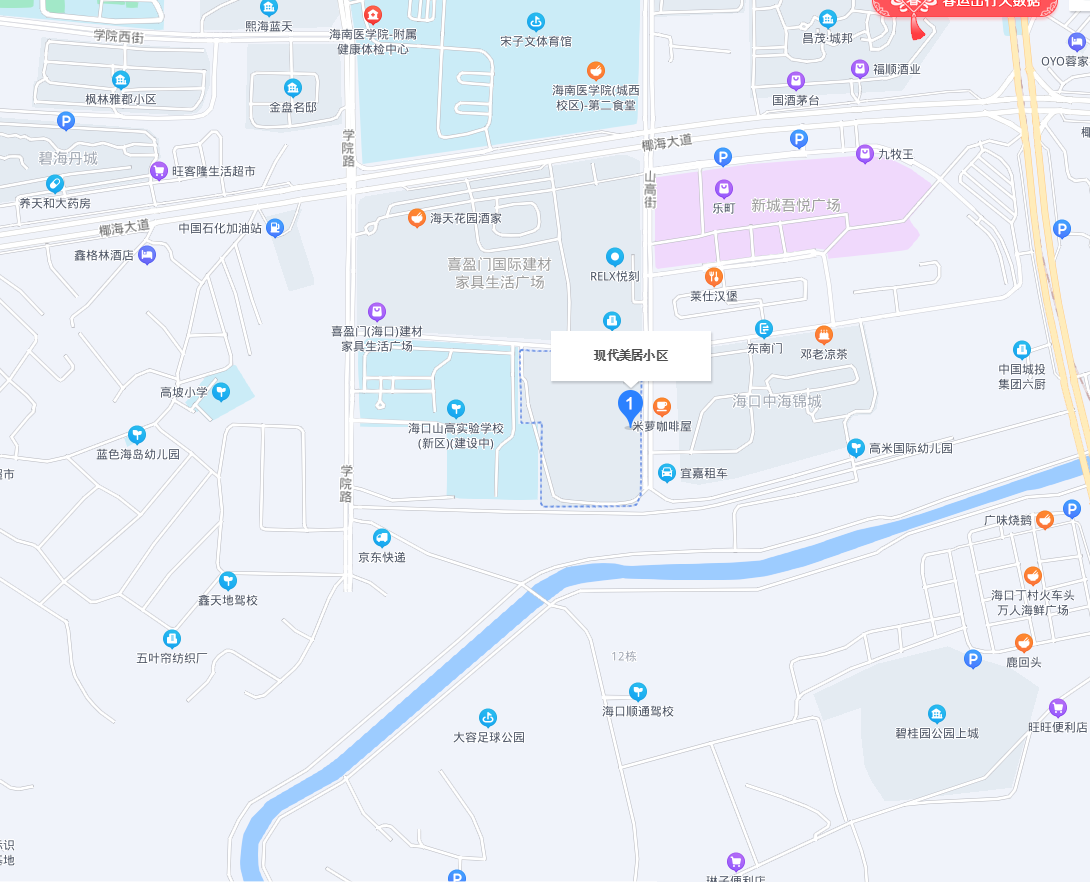Viewport: 1090px width, 882px height.
Task: Tap the 宜嘉租车 car rental marker
Action: 666,472
